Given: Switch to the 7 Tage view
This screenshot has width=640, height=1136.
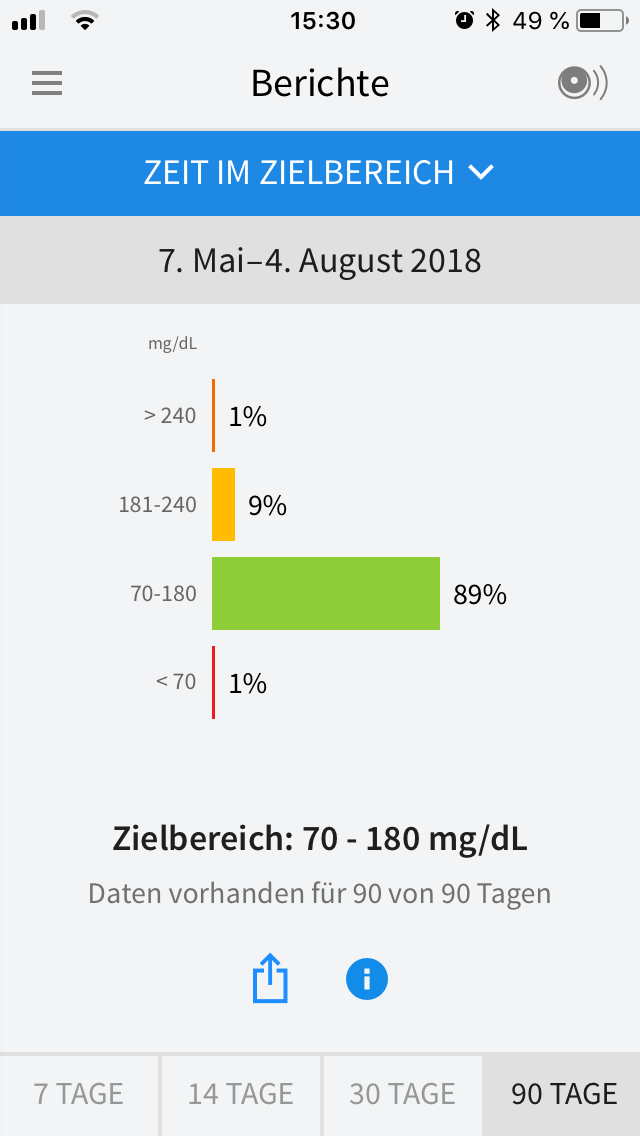Looking at the screenshot, I should coord(79,1094).
